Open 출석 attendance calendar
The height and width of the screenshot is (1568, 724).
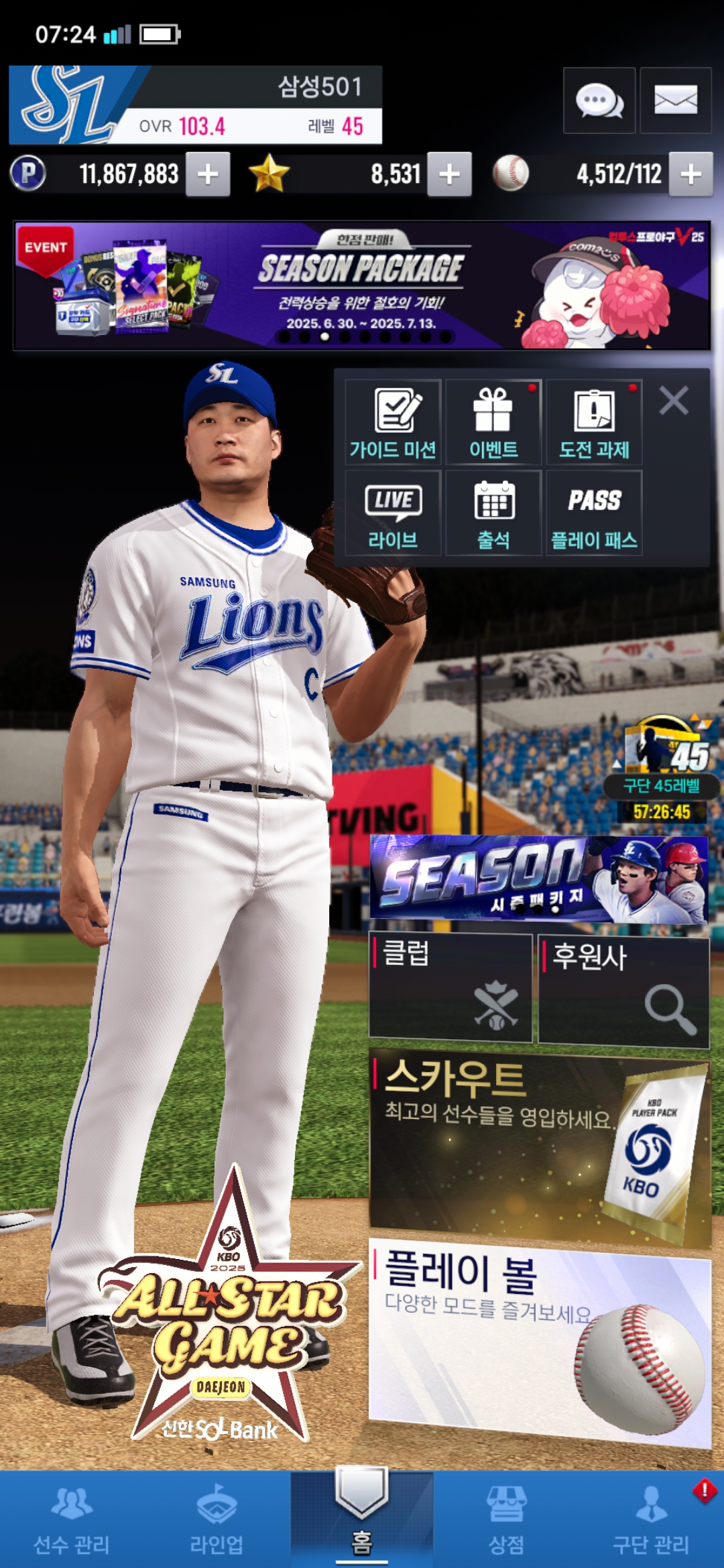tap(493, 513)
